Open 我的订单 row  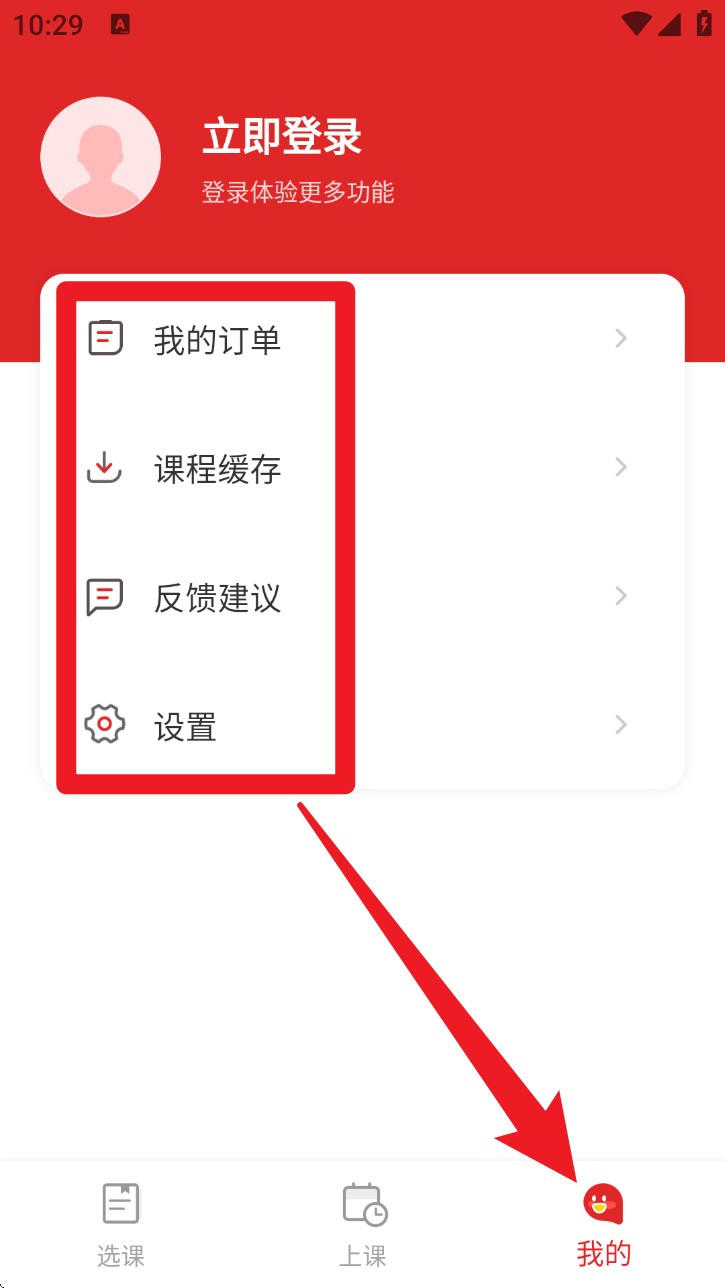(360, 339)
